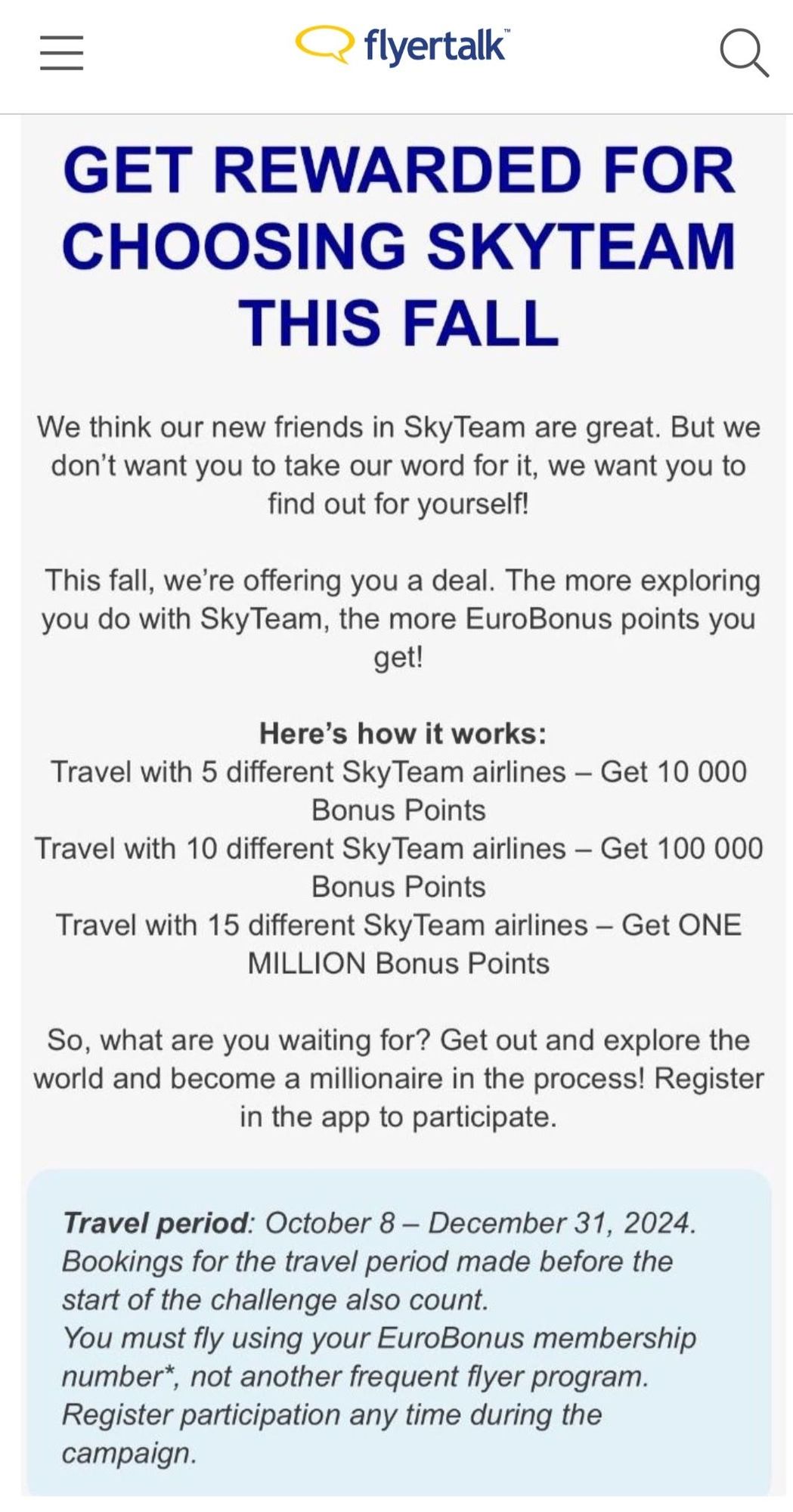Open the hamburger navigation menu
Screen dimensions: 793x1512
[x=61, y=53]
